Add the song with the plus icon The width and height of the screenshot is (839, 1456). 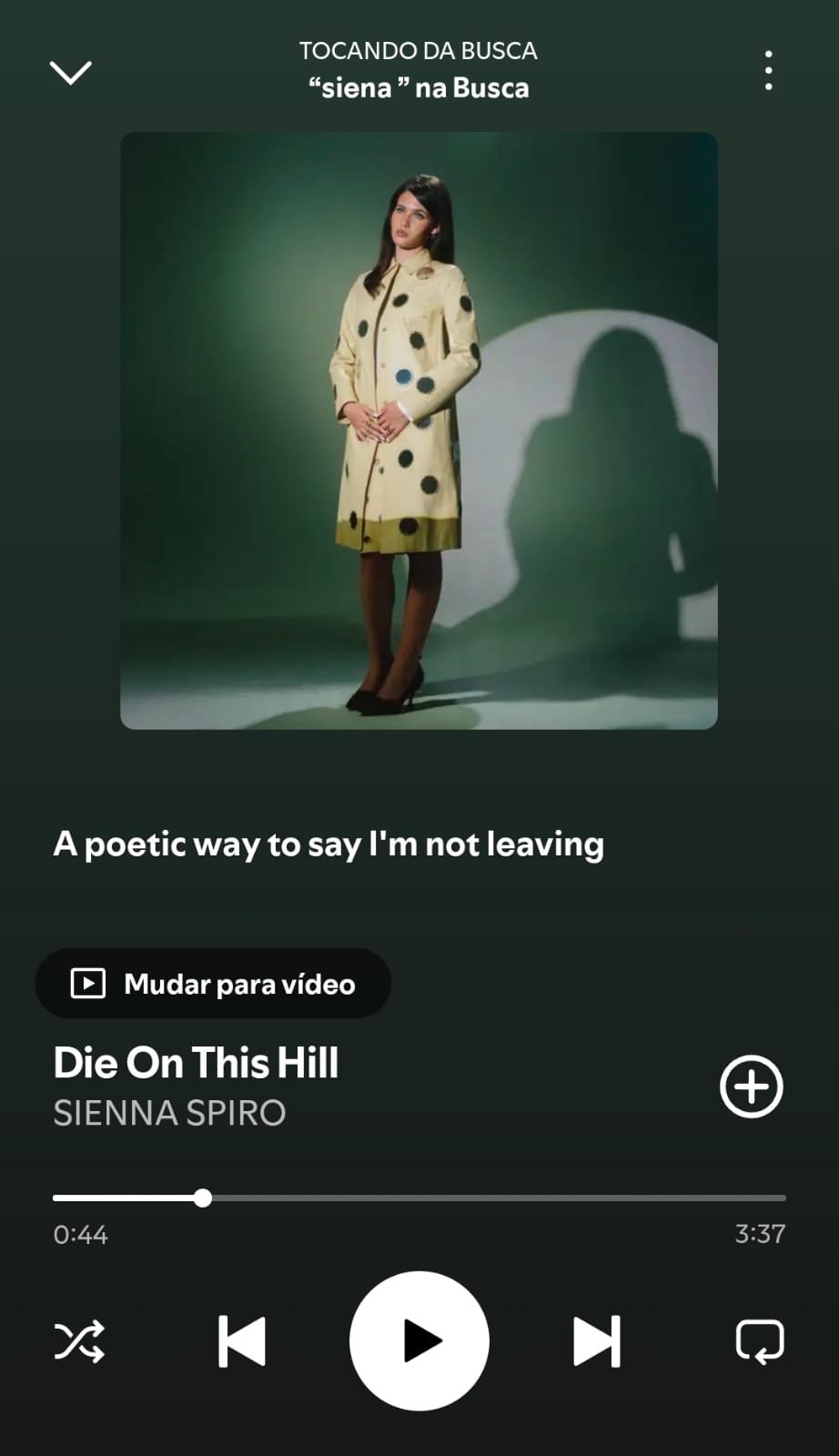(751, 1086)
